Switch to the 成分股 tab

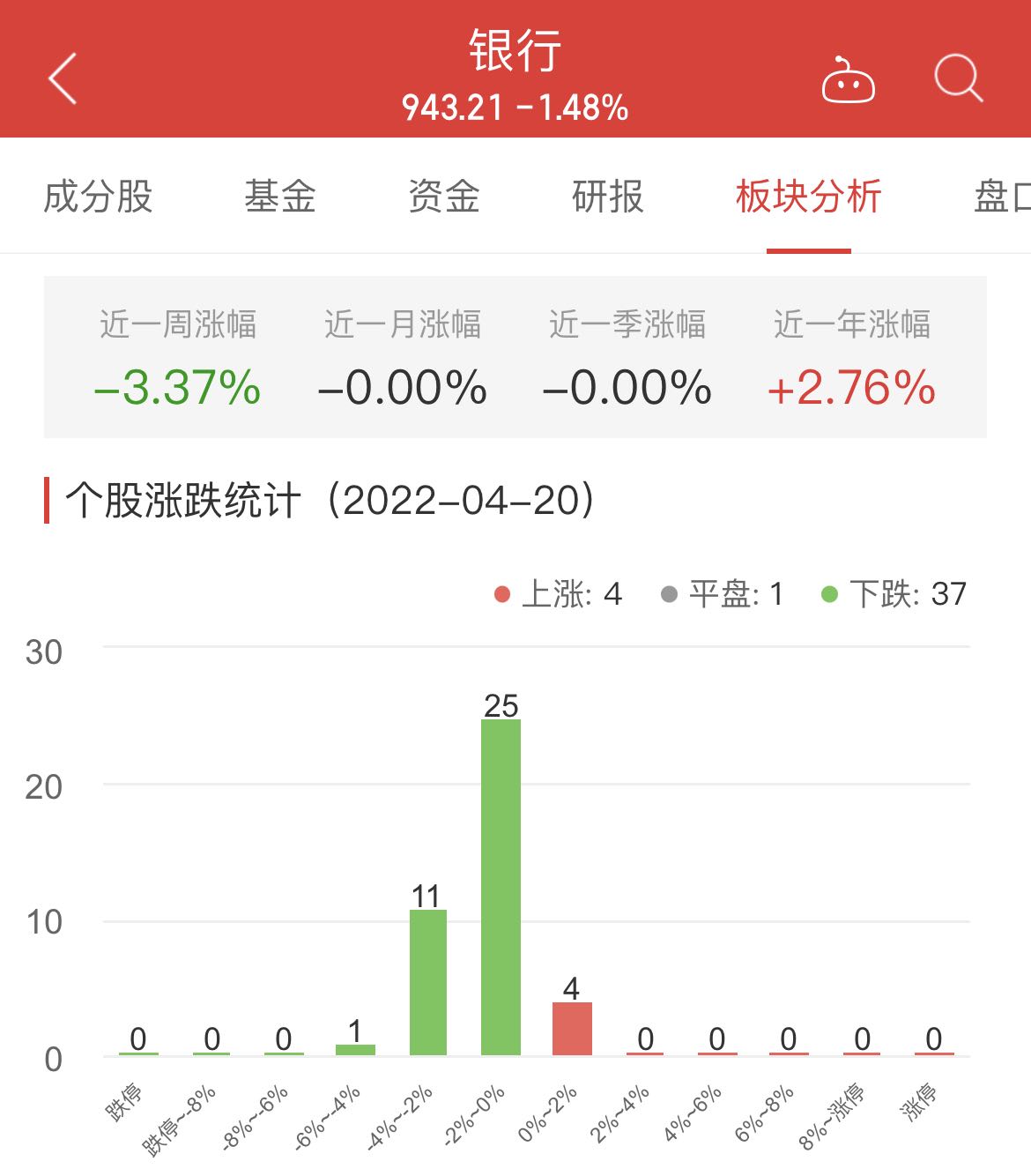click(98, 197)
